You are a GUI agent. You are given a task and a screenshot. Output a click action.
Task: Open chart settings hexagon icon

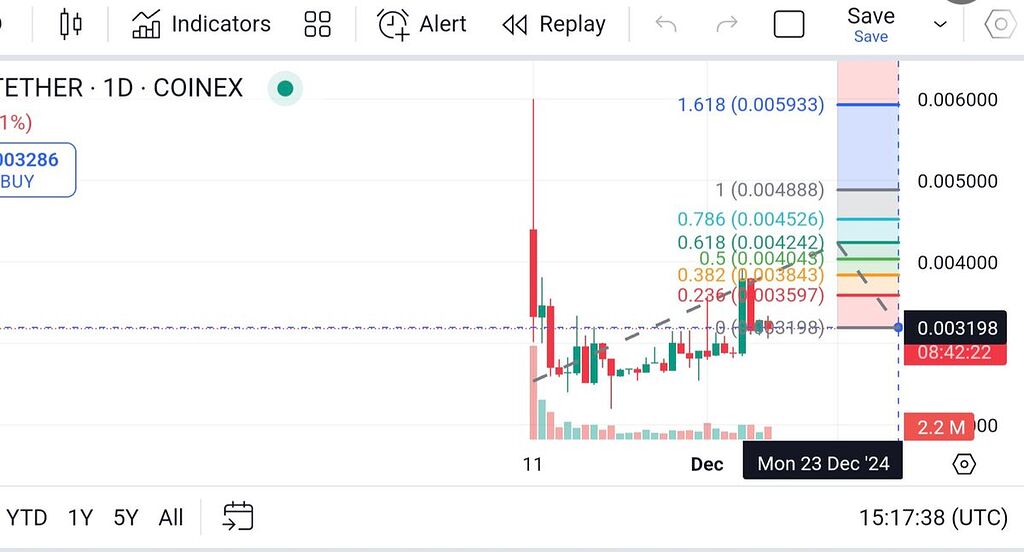click(1000, 24)
